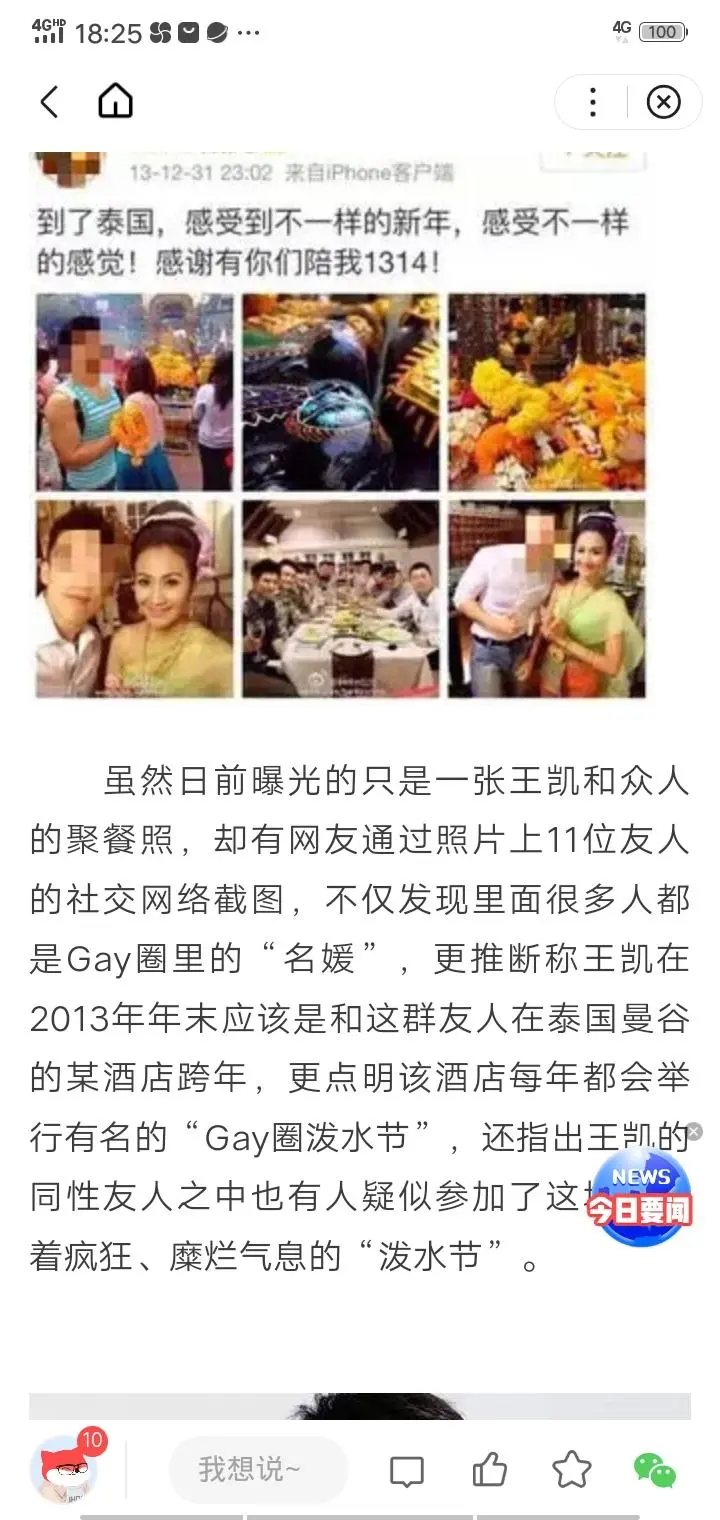This screenshot has height=1520, width=720.
Task: Open the home page icon
Action: (x=116, y=102)
